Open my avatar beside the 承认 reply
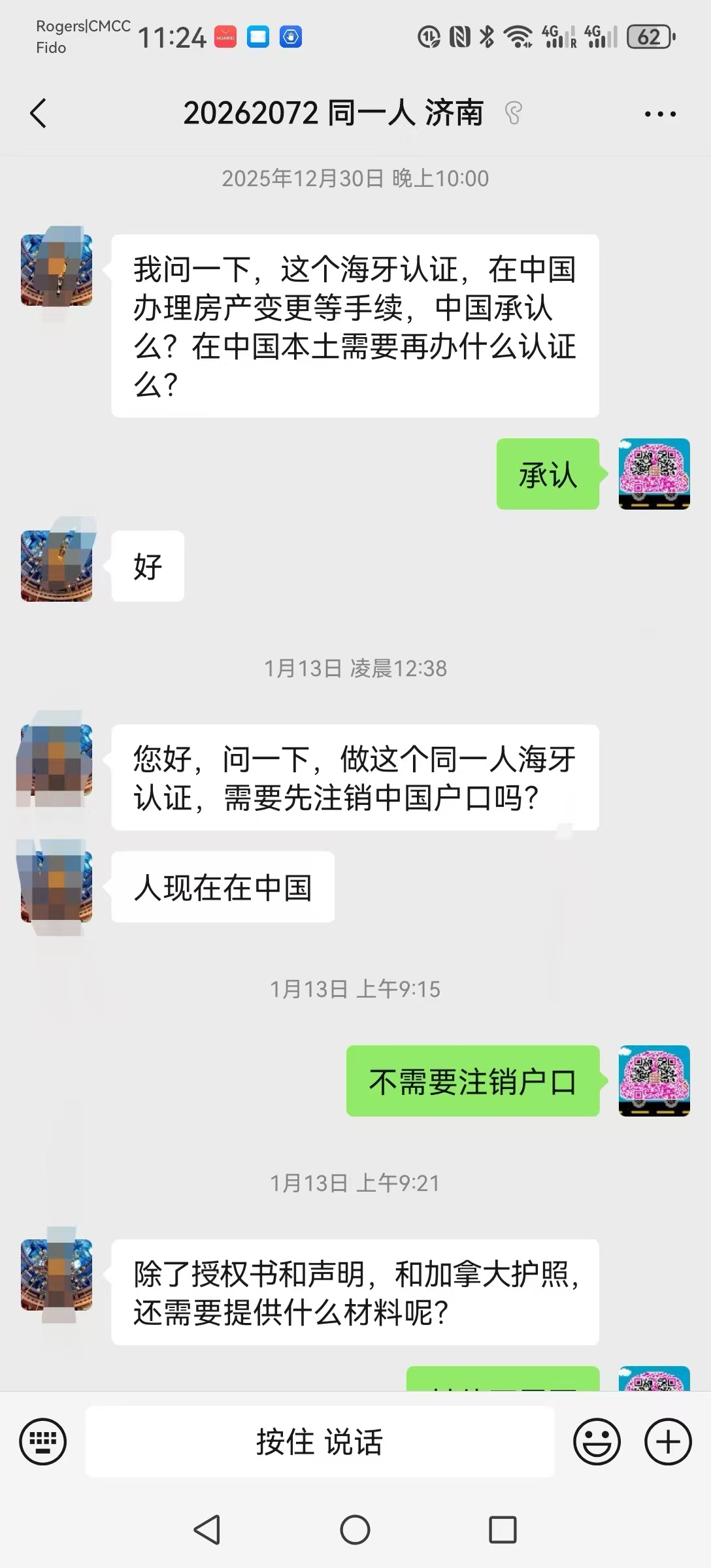The image size is (711, 1568). pyautogui.click(x=654, y=474)
